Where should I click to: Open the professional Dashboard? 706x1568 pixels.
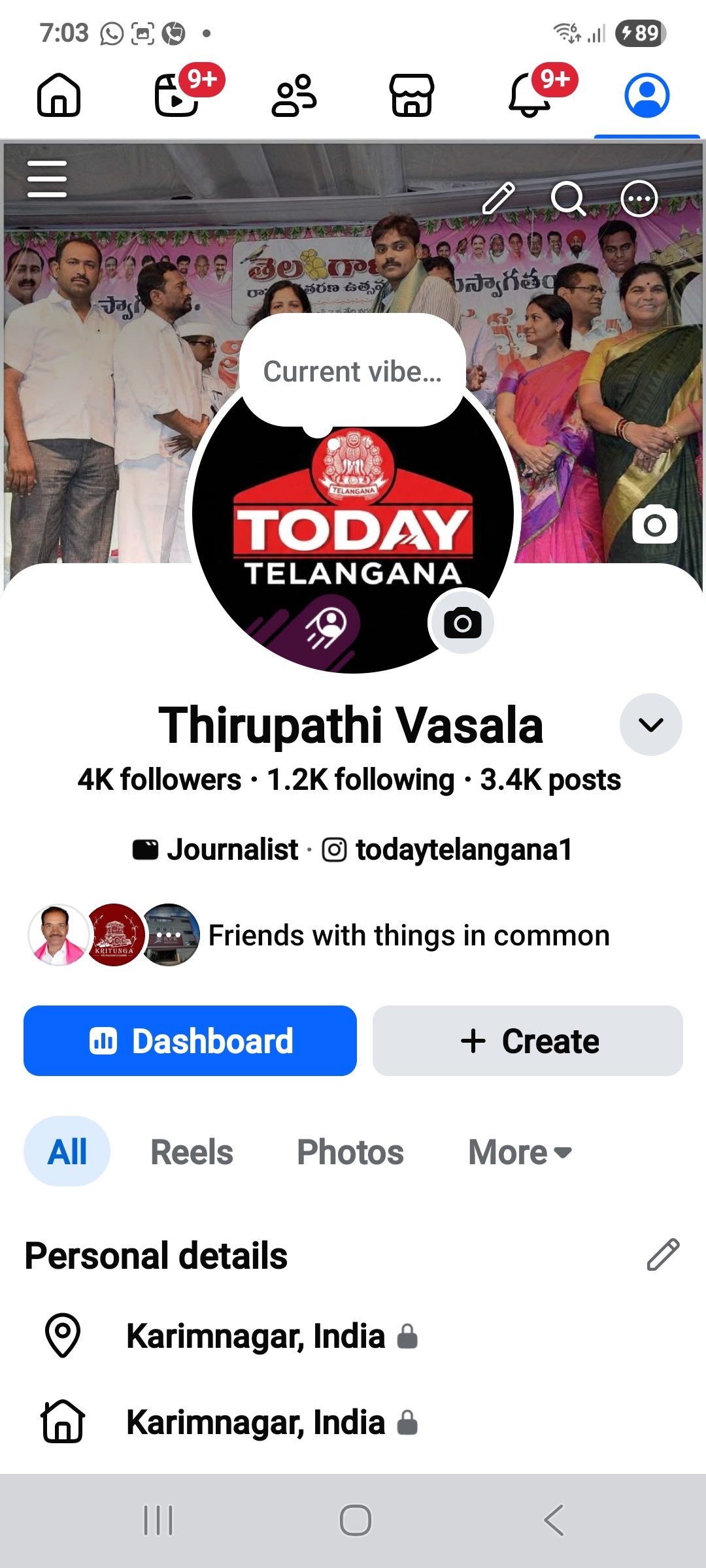click(190, 1041)
